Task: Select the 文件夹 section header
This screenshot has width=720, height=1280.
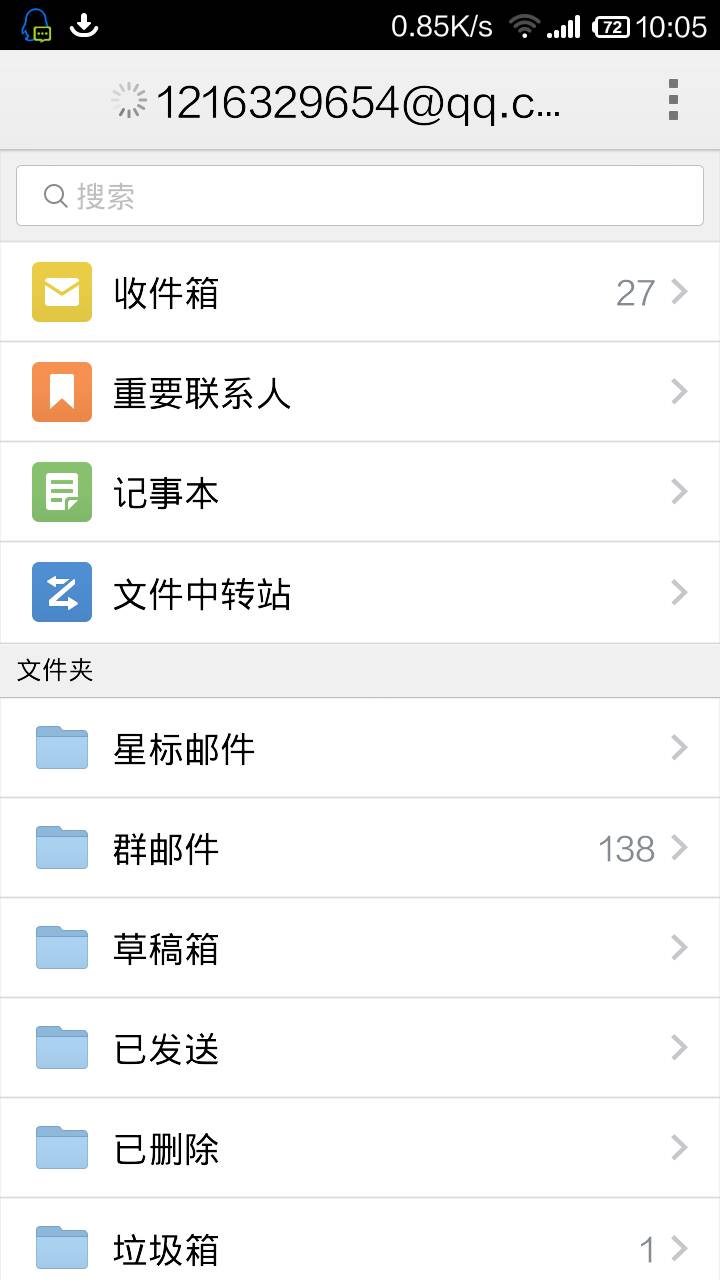Action: (x=53, y=670)
